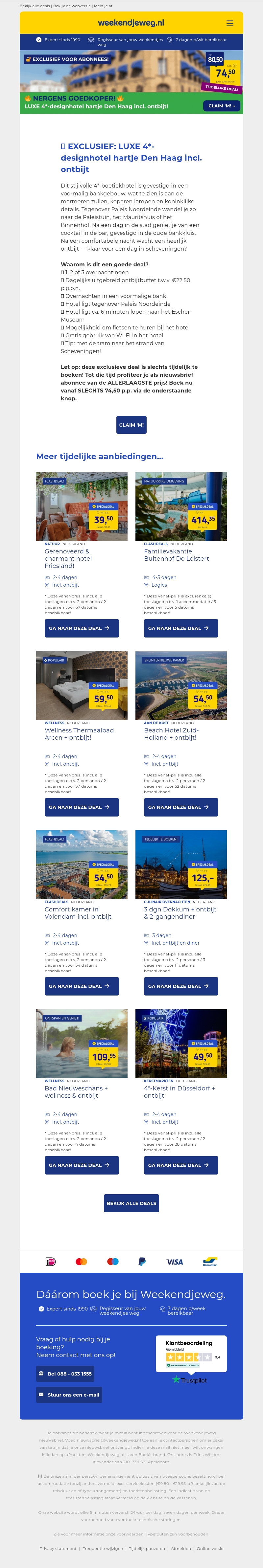Open the Comfort kamer in Volendam deal
This screenshot has width=263, height=1568.
coord(82,986)
